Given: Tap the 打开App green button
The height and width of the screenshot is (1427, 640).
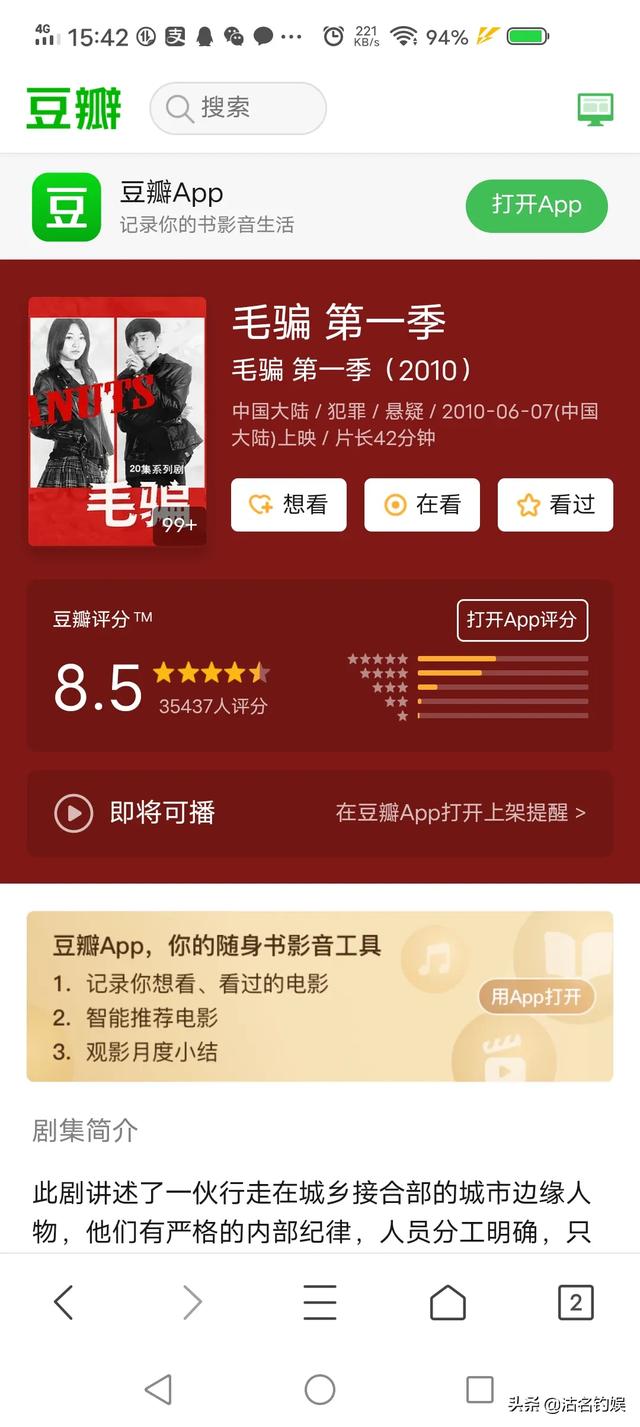Looking at the screenshot, I should [537, 206].
